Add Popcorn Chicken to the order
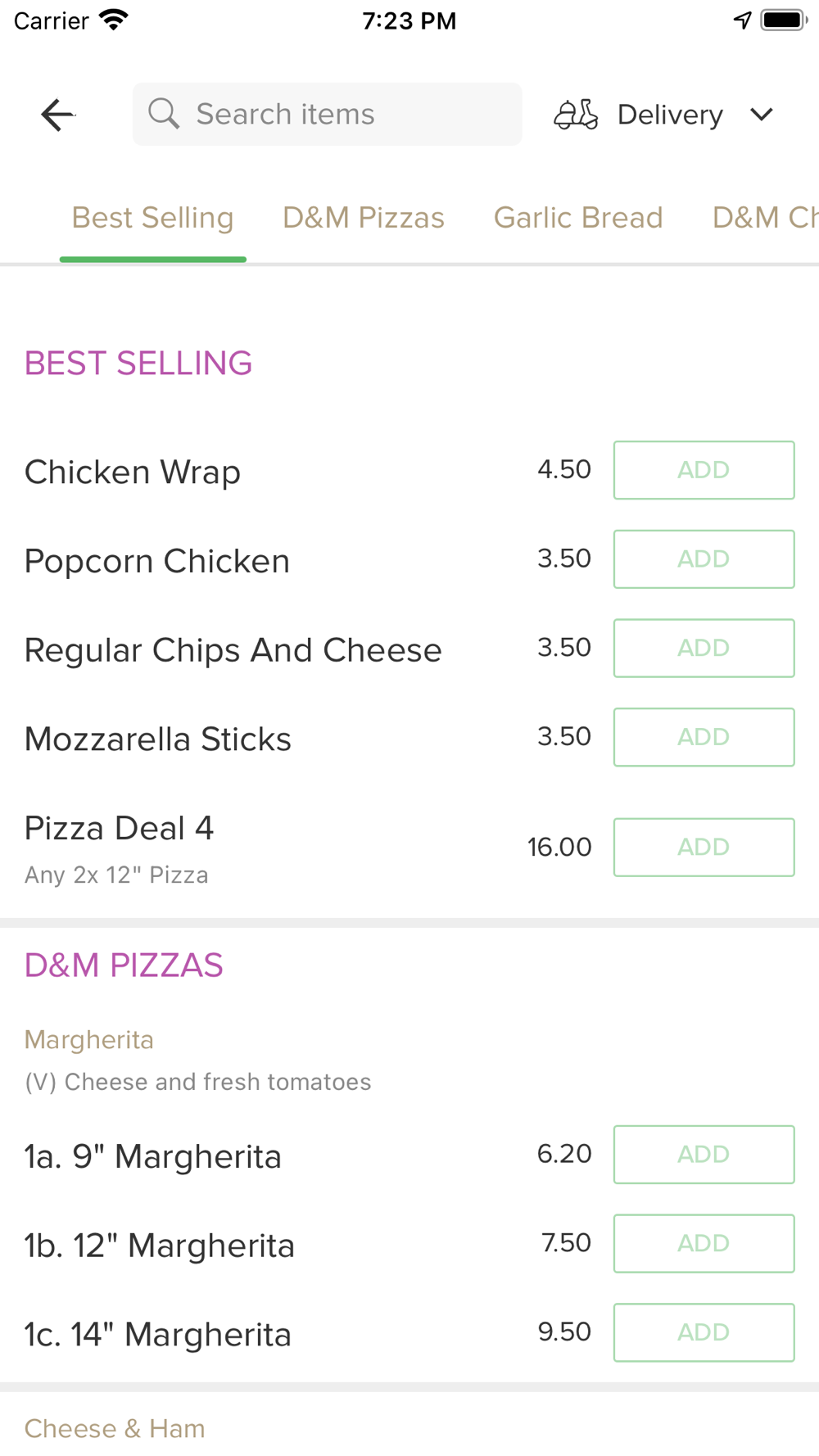The width and height of the screenshot is (819, 1456). click(704, 559)
